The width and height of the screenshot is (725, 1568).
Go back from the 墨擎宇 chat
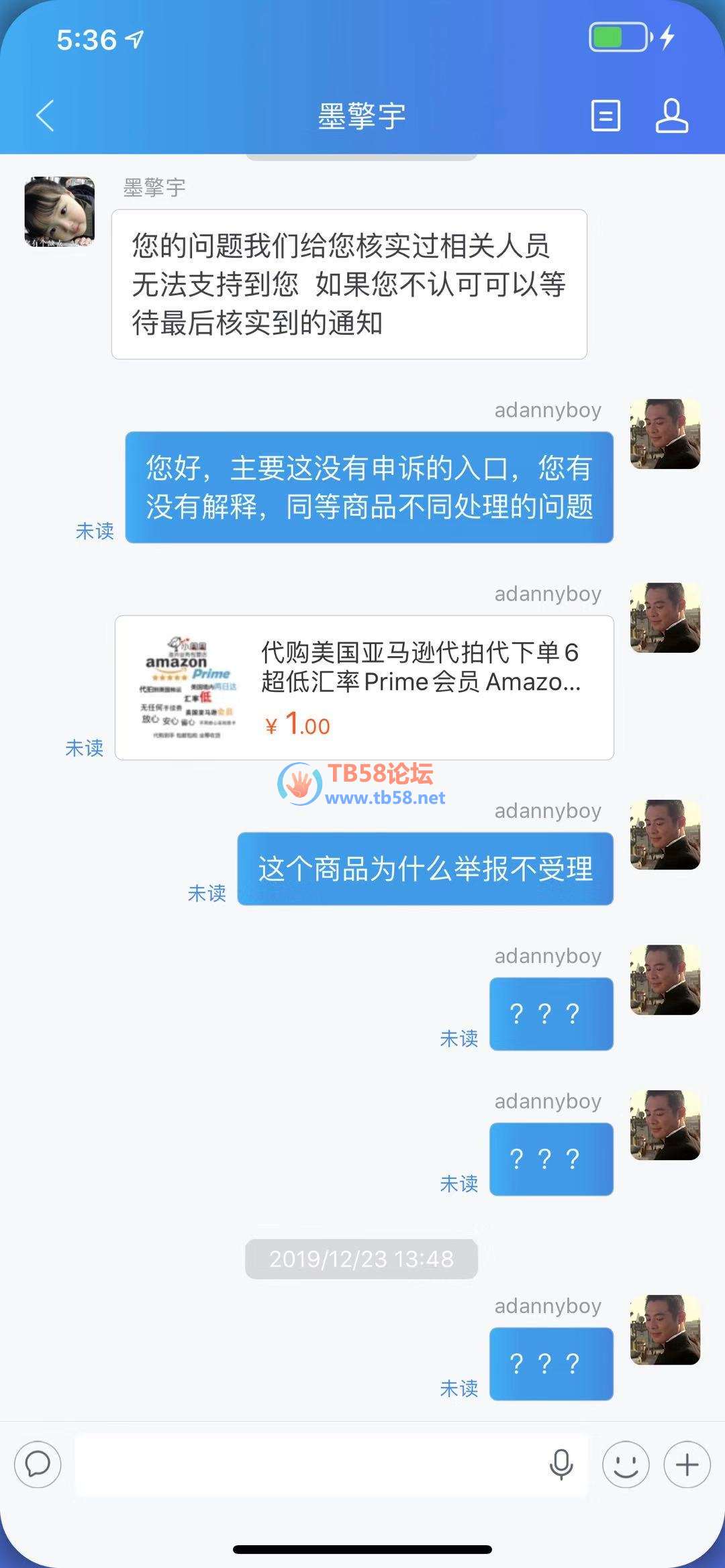pyautogui.click(x=44, y=115)
